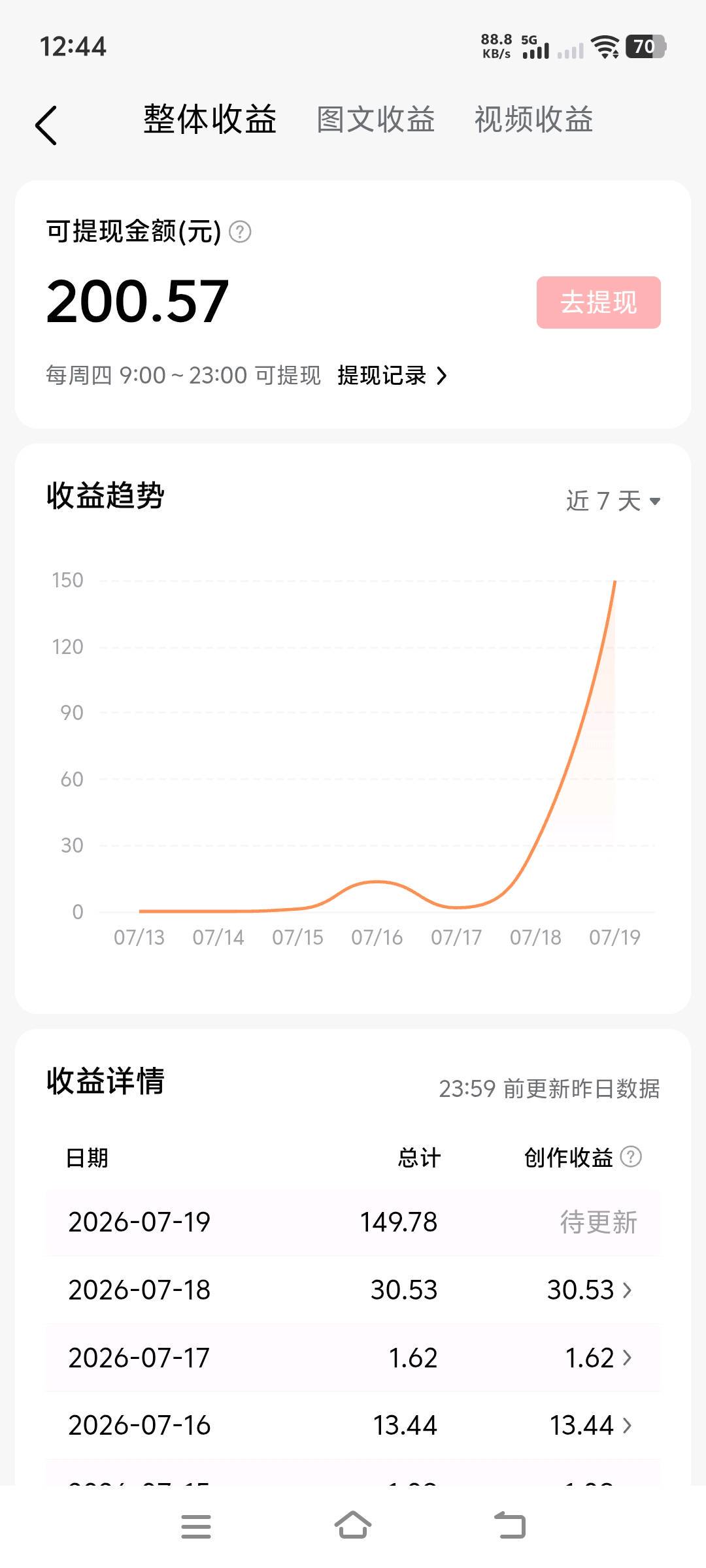
Task: Go back using the top-left arrow
Action: (x=46, y=125)
